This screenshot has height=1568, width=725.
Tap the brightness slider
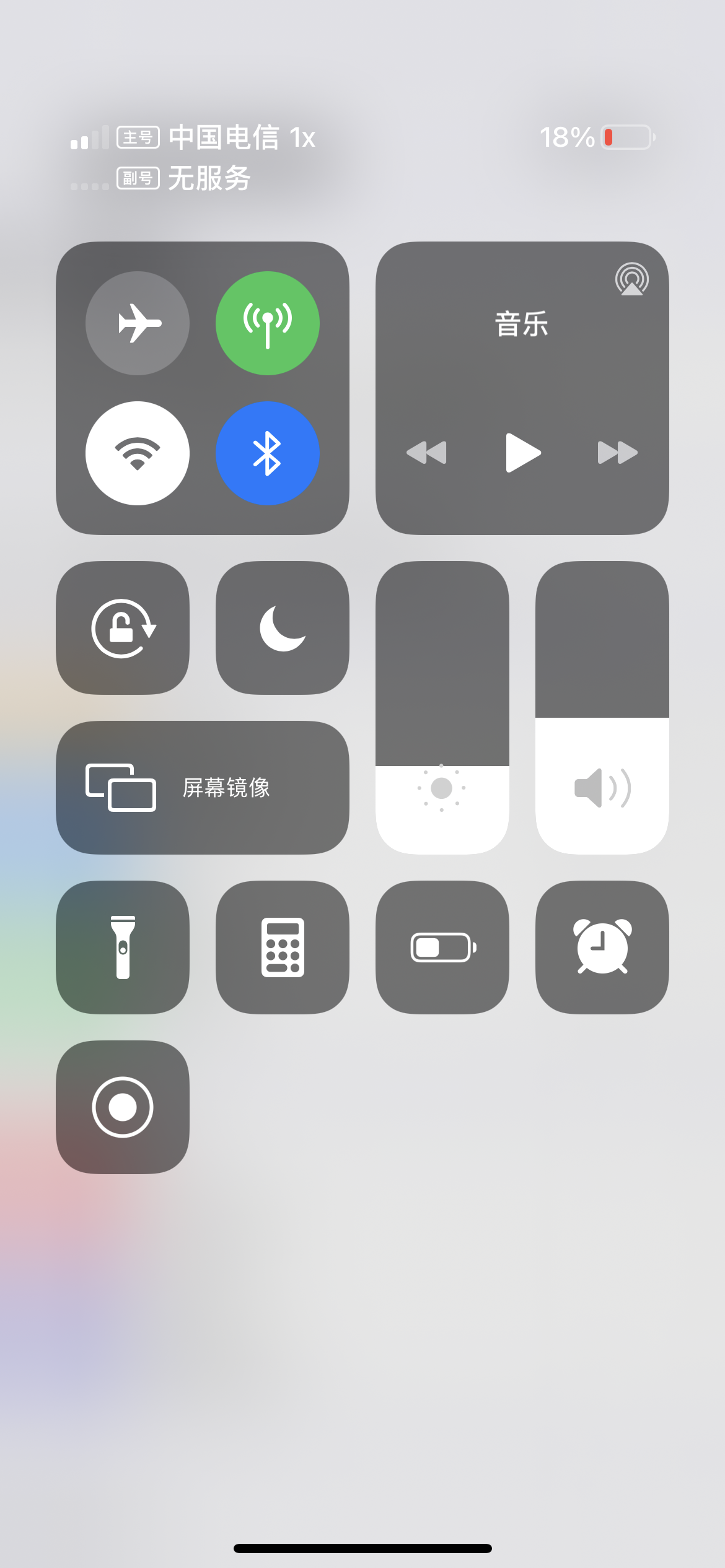[442, 708]
